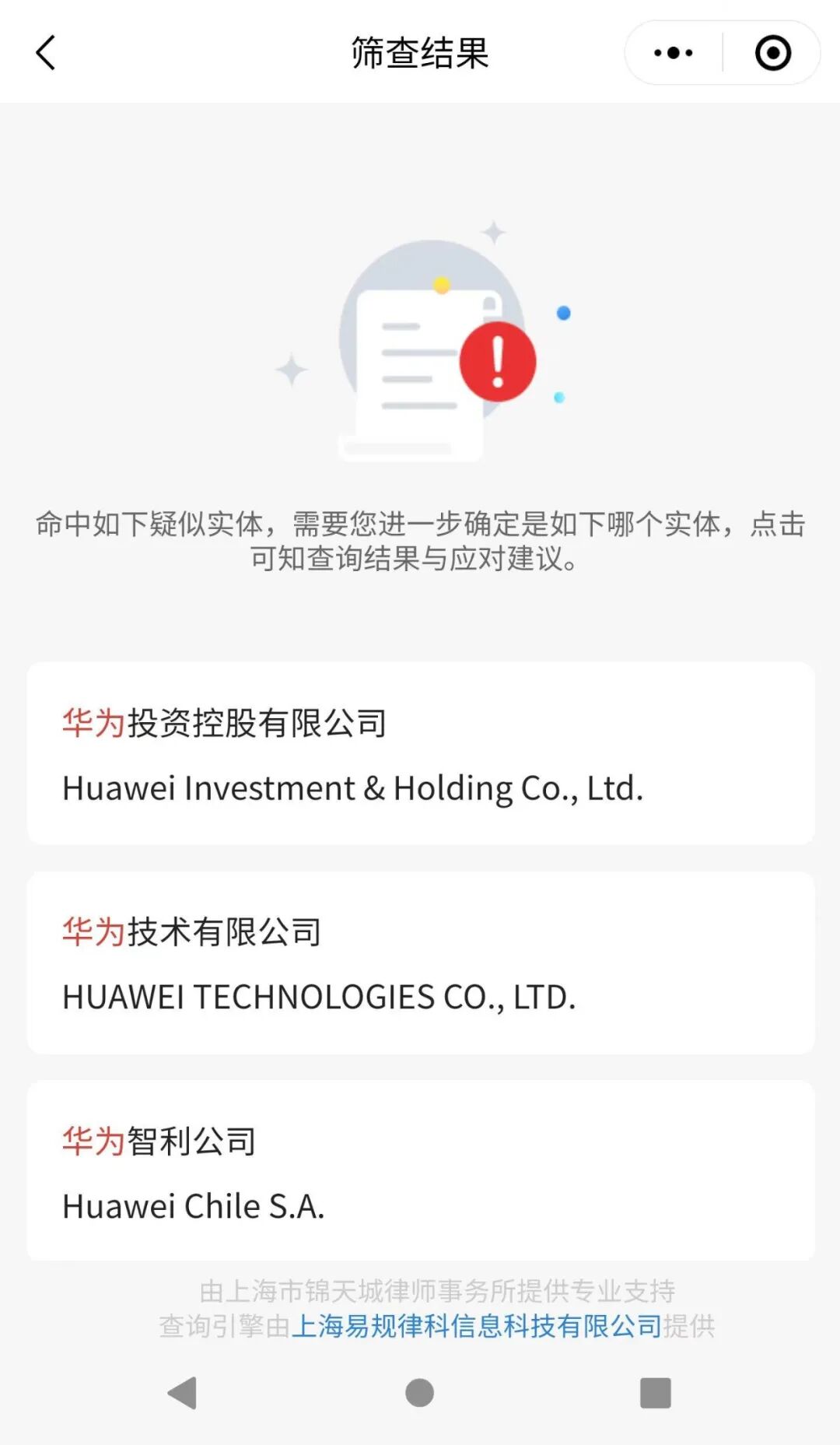Tap the system home button
Viewport: 840px width, 1445px height.
[x=419, y=1393]
